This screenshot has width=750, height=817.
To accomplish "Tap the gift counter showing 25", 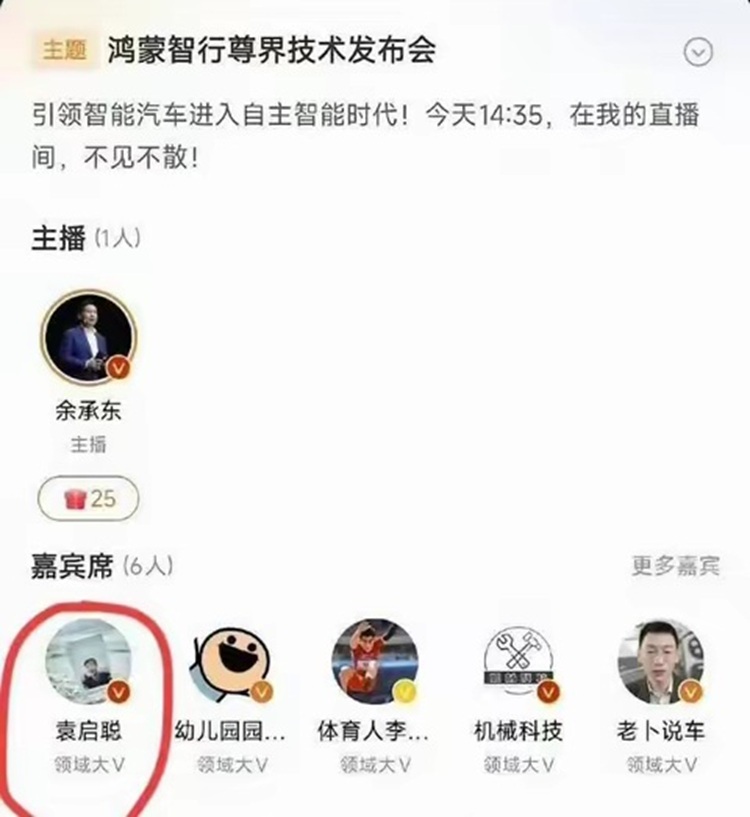I will 88,498.
